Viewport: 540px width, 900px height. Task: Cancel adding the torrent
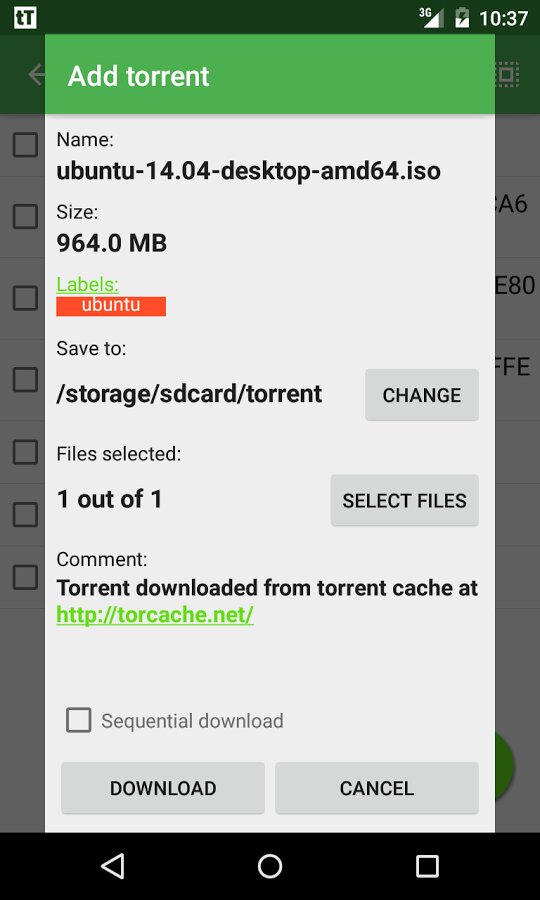(376, 788)
